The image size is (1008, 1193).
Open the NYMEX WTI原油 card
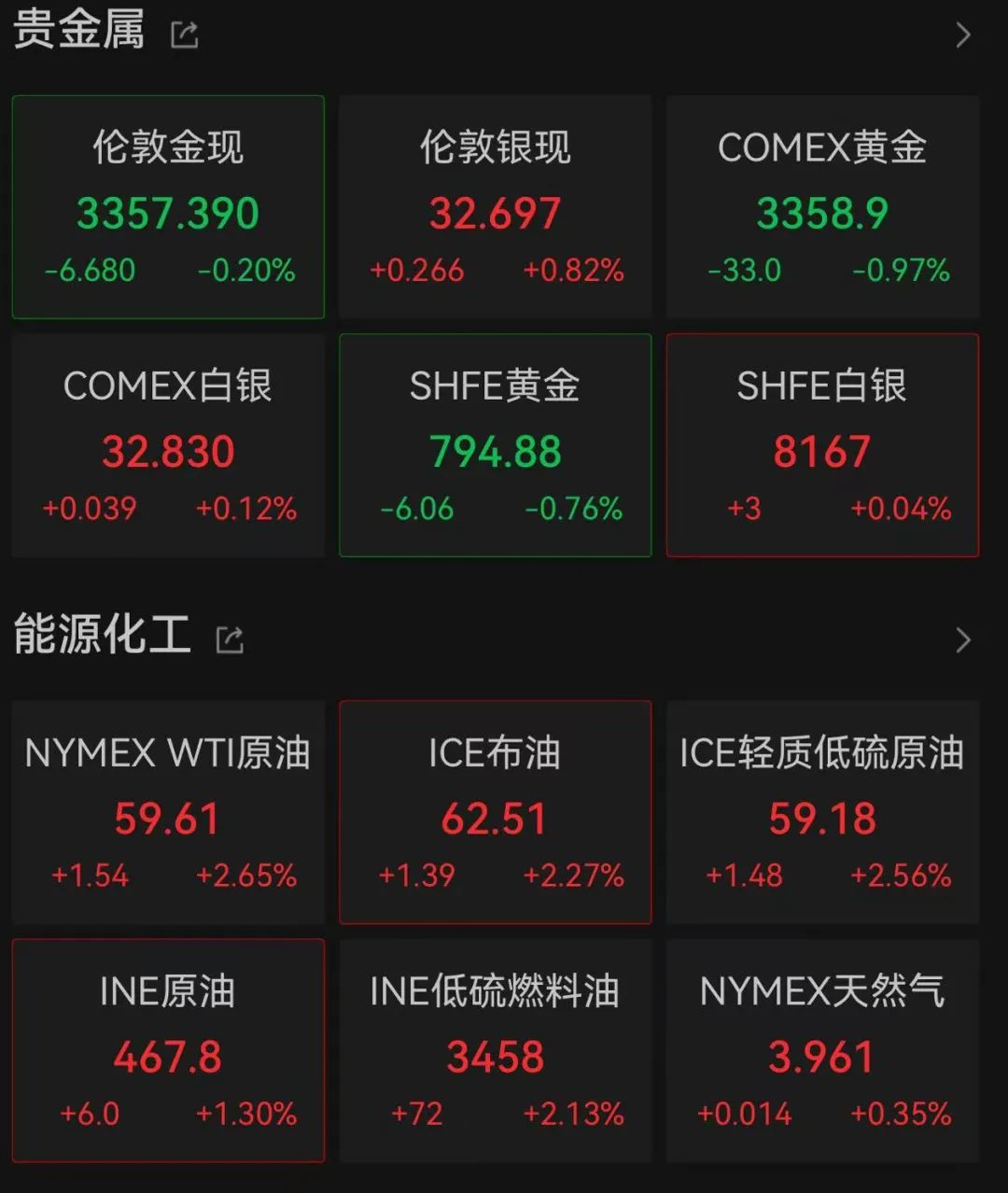coord(168,812)
